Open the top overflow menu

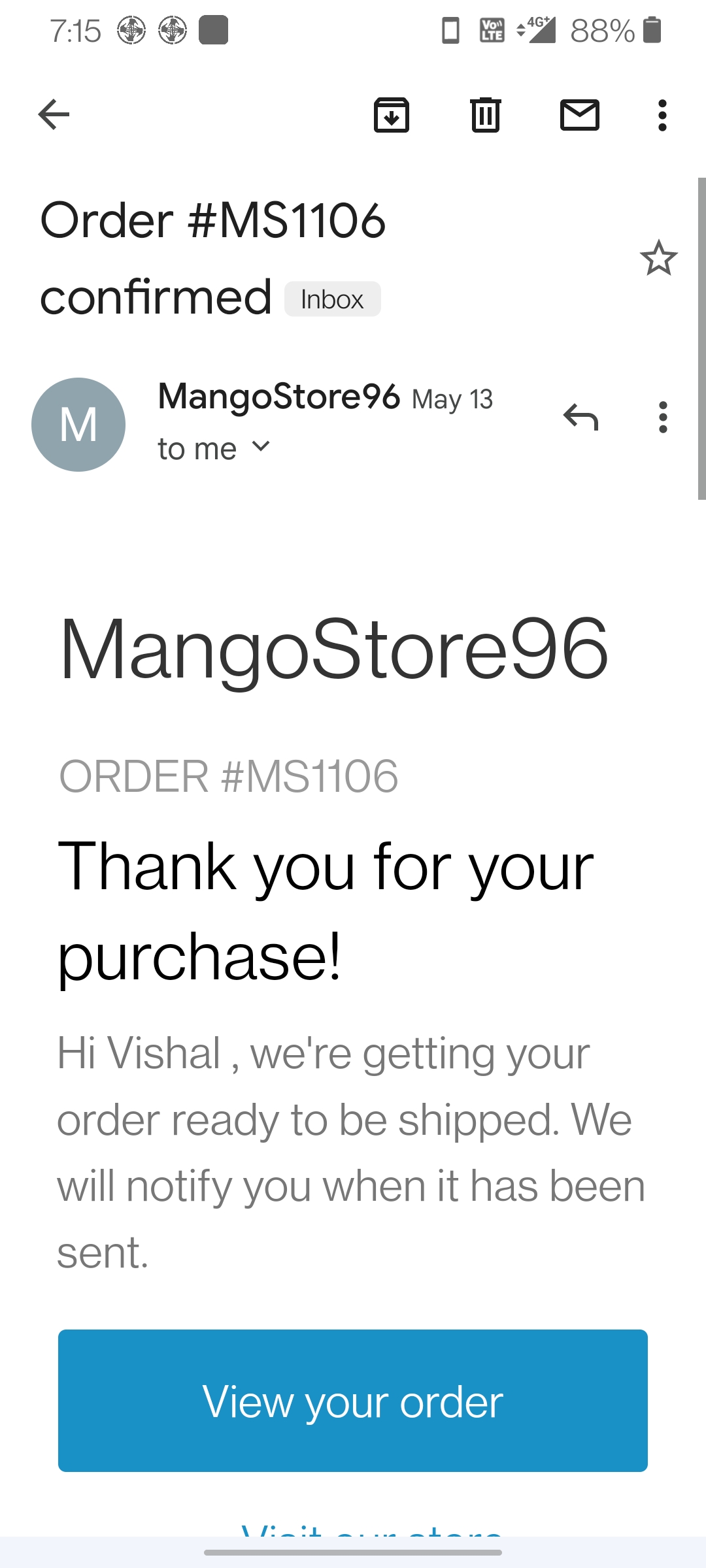(x=662, y=115)
